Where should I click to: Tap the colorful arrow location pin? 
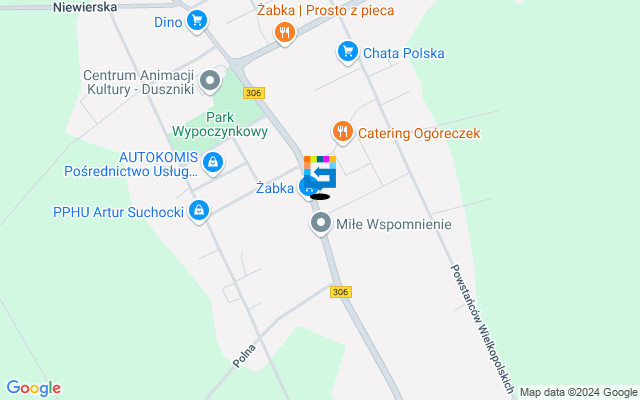(x=320, y=172)
